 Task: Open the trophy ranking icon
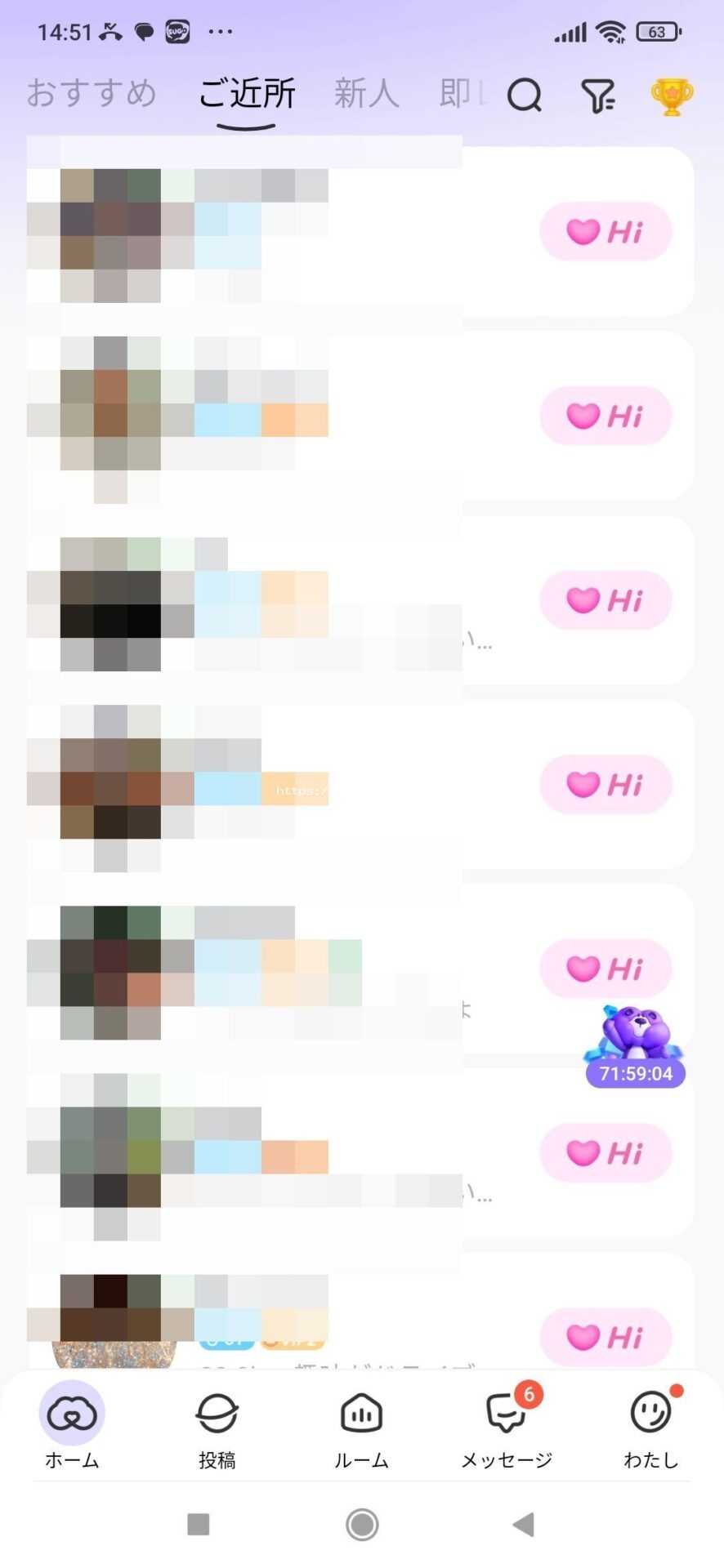click(672, 96)
